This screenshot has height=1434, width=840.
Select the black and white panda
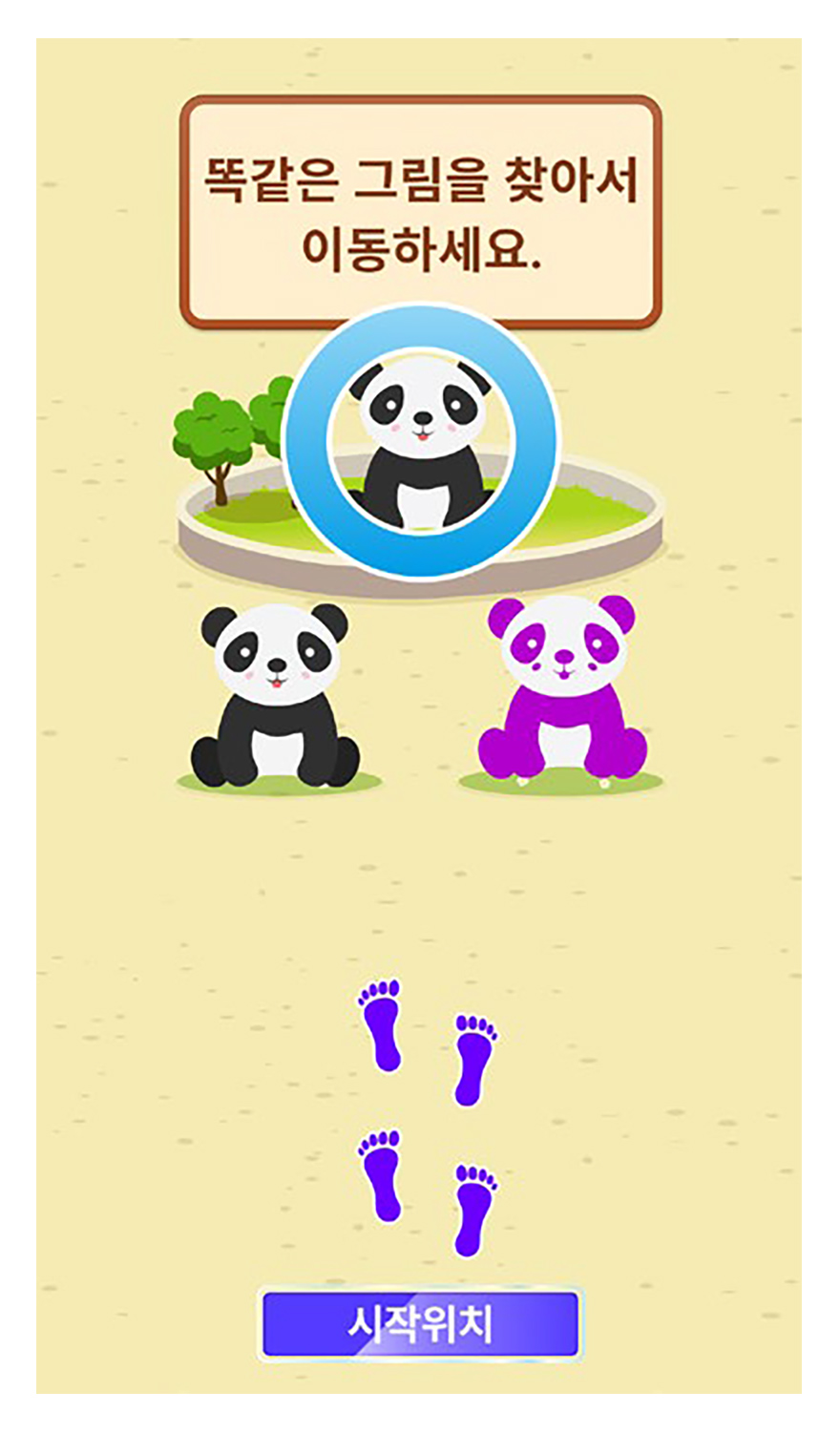tap(275, 695)
